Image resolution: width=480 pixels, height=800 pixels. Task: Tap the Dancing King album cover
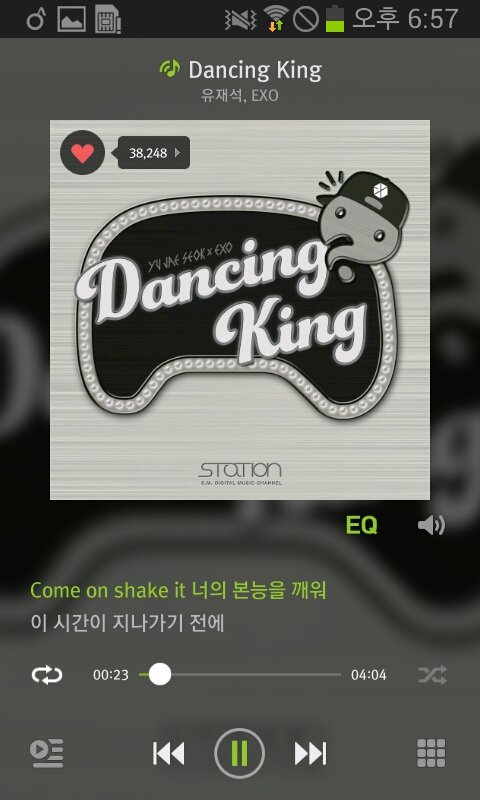tap(240, 310)
